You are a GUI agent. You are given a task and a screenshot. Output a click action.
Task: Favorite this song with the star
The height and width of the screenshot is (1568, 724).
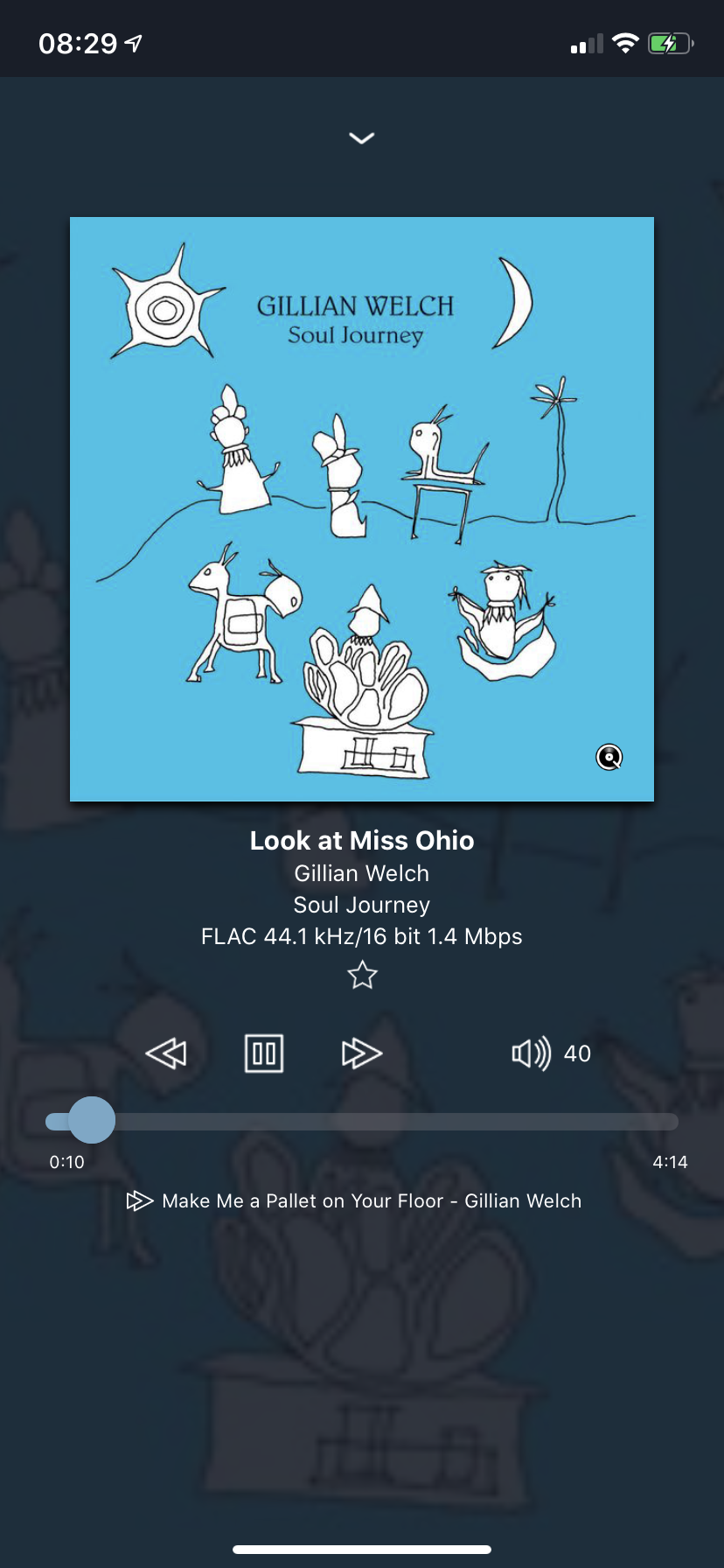361,975
